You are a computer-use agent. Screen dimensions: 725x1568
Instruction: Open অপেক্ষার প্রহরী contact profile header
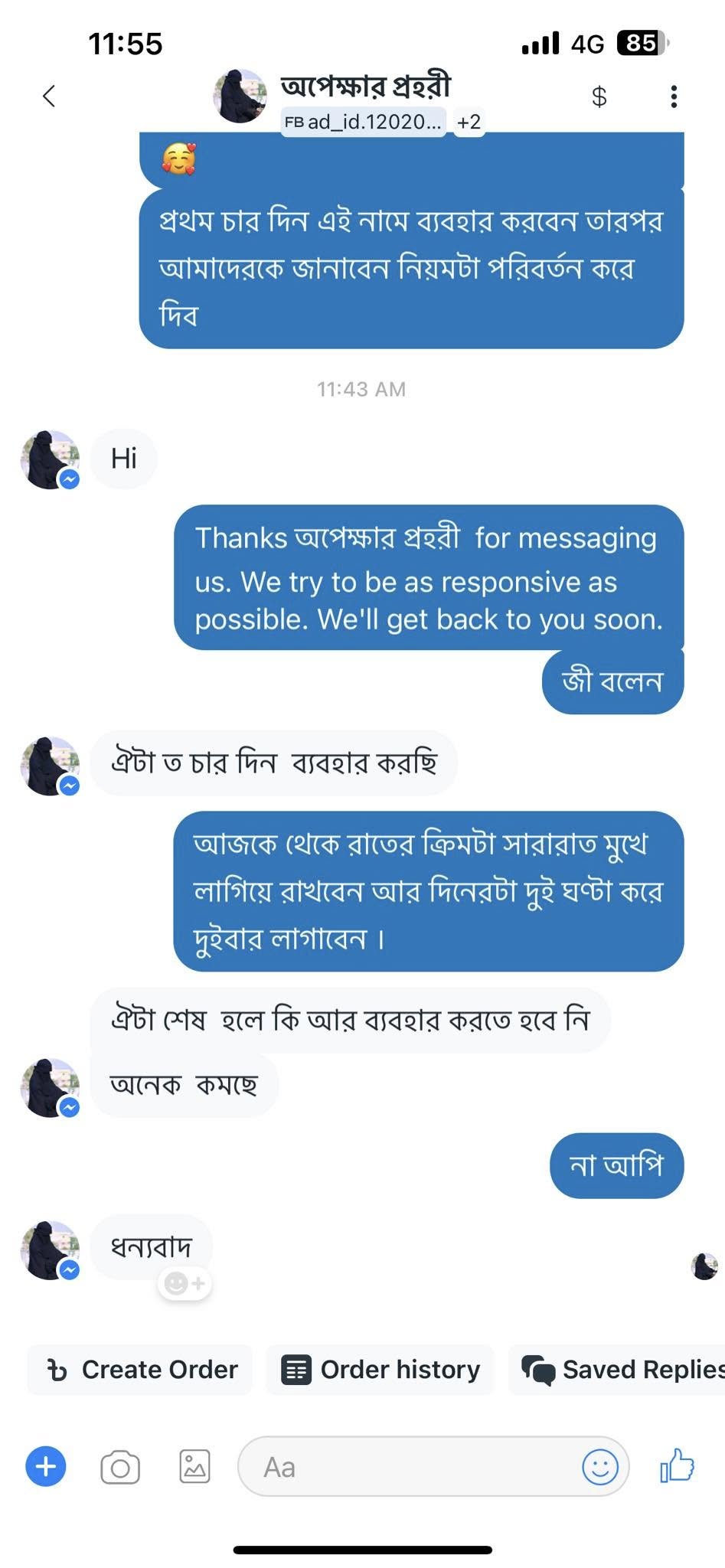click(x=365, y=86)
